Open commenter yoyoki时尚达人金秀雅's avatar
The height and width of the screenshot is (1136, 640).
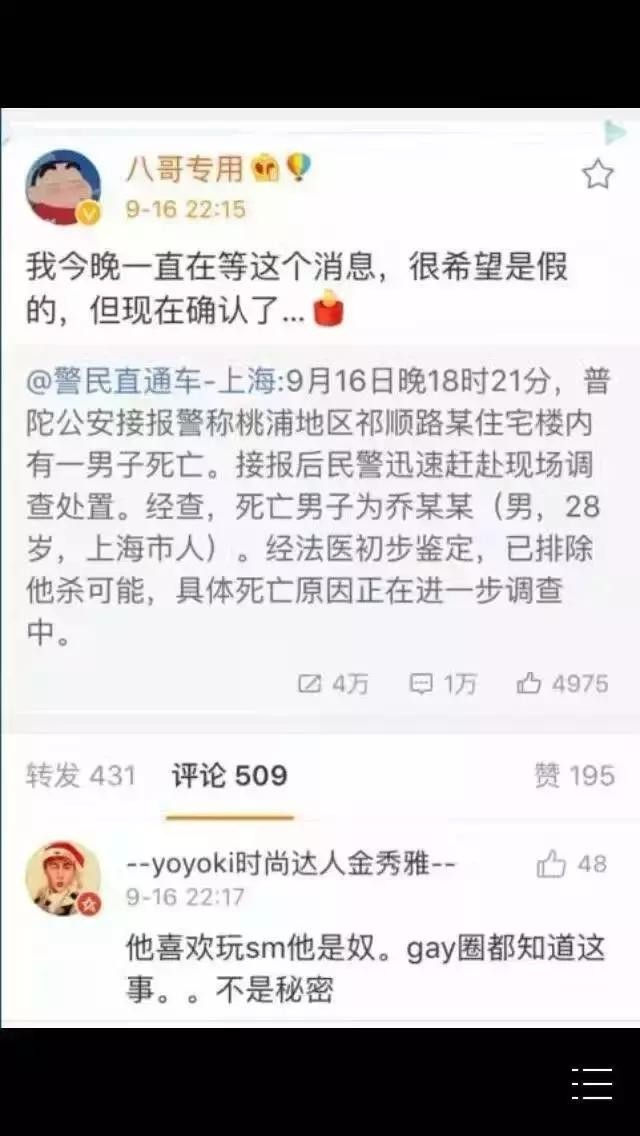pyautogui.click(x=62, y=879)
